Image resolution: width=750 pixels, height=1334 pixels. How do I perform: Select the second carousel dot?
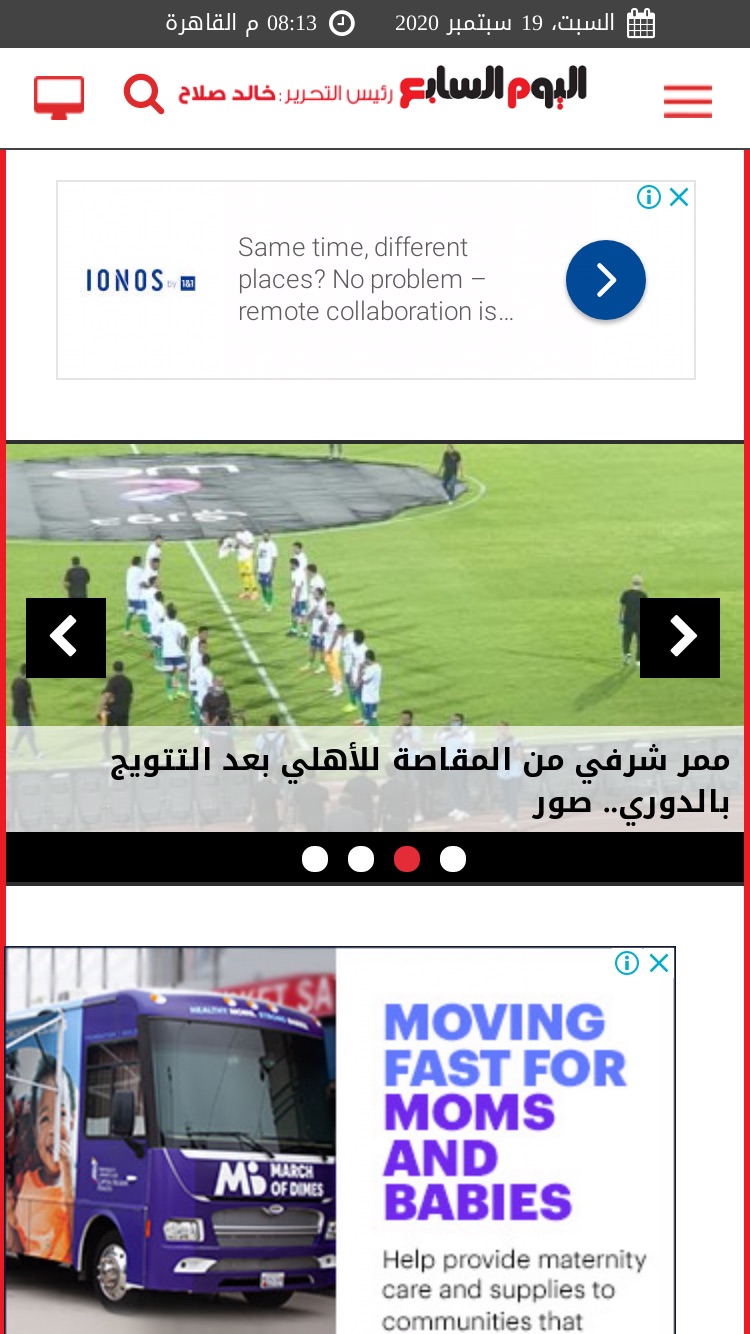coord(361,859)
